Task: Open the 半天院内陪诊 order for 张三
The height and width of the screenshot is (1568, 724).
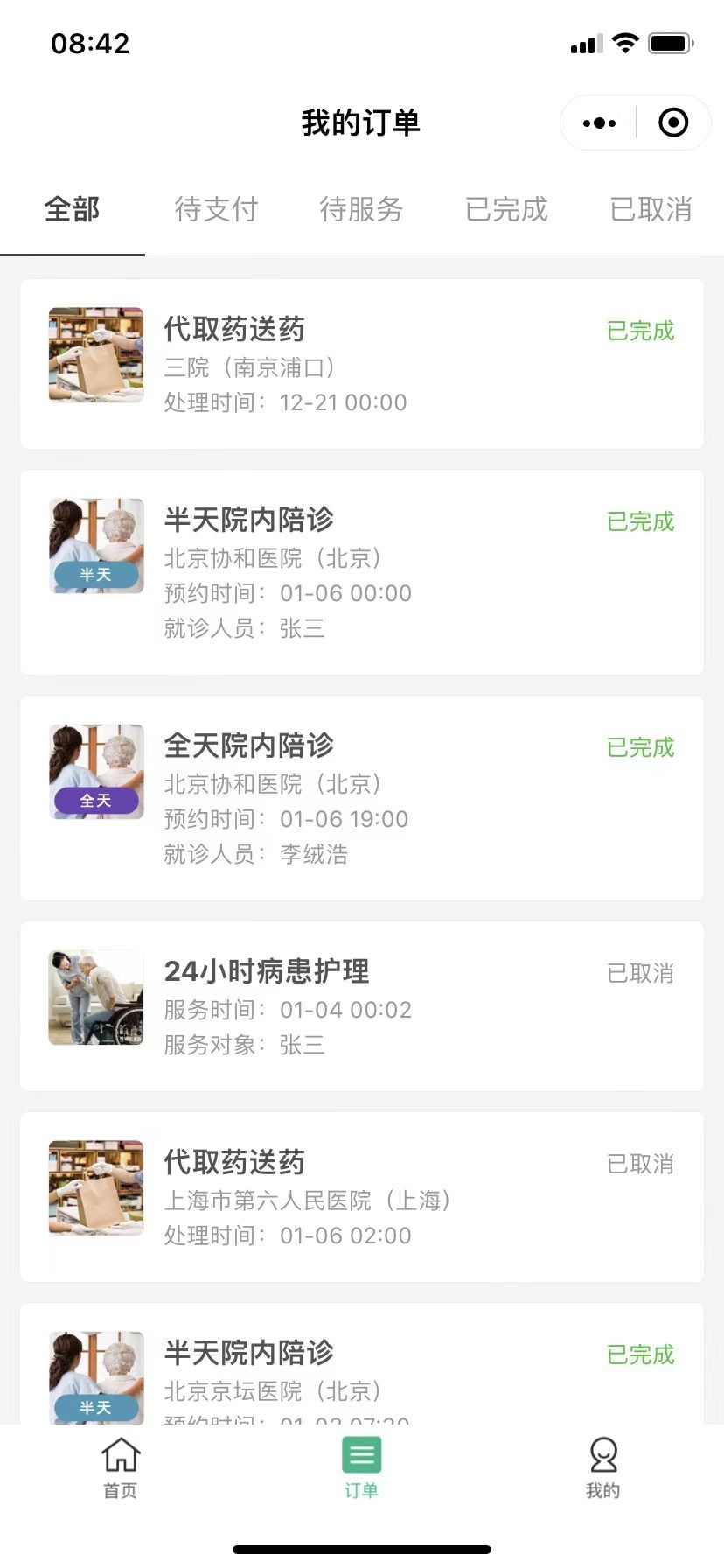Action: (x=361, y=572)
